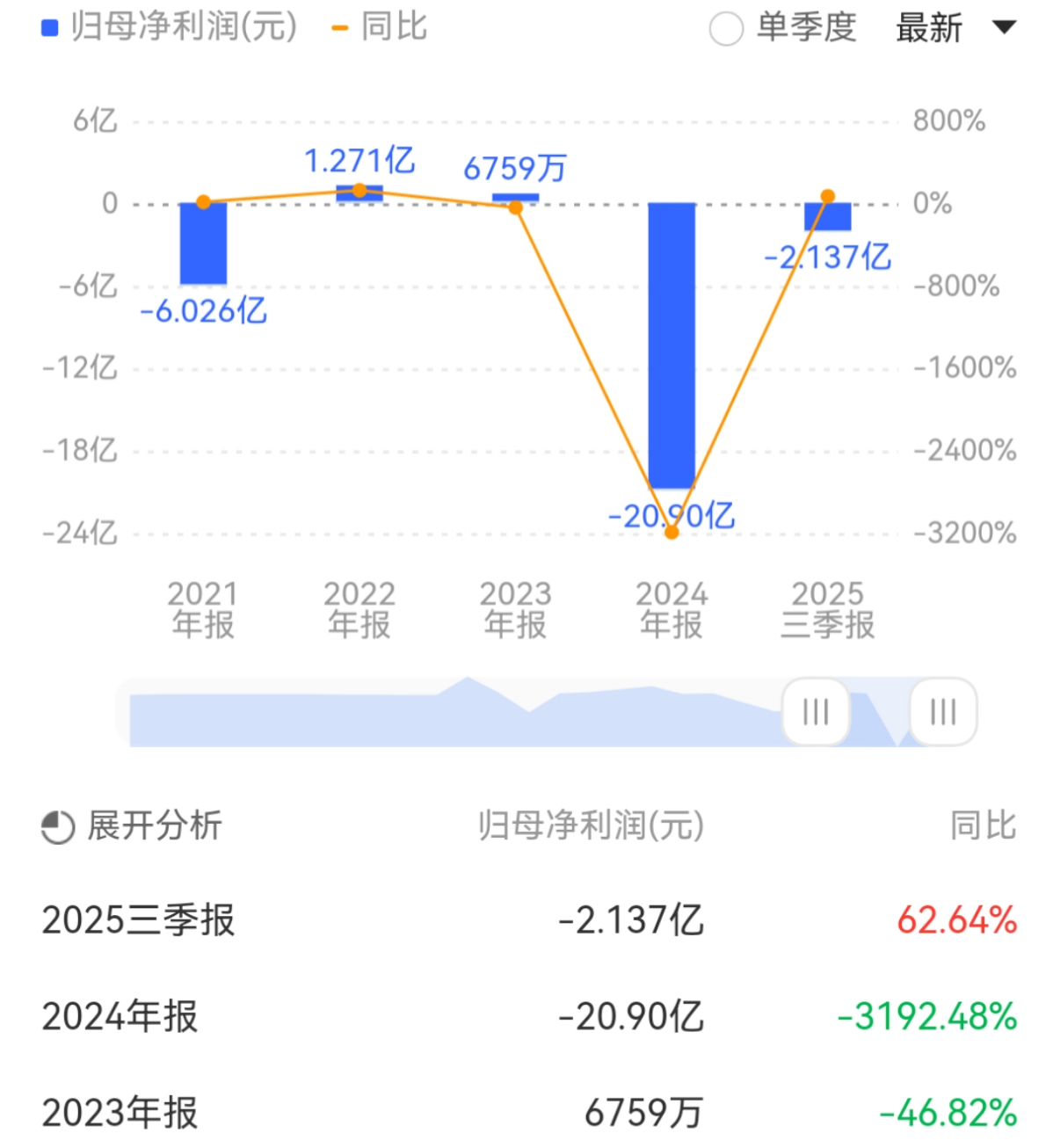Select the 单季度 radio button

point(727,29)
